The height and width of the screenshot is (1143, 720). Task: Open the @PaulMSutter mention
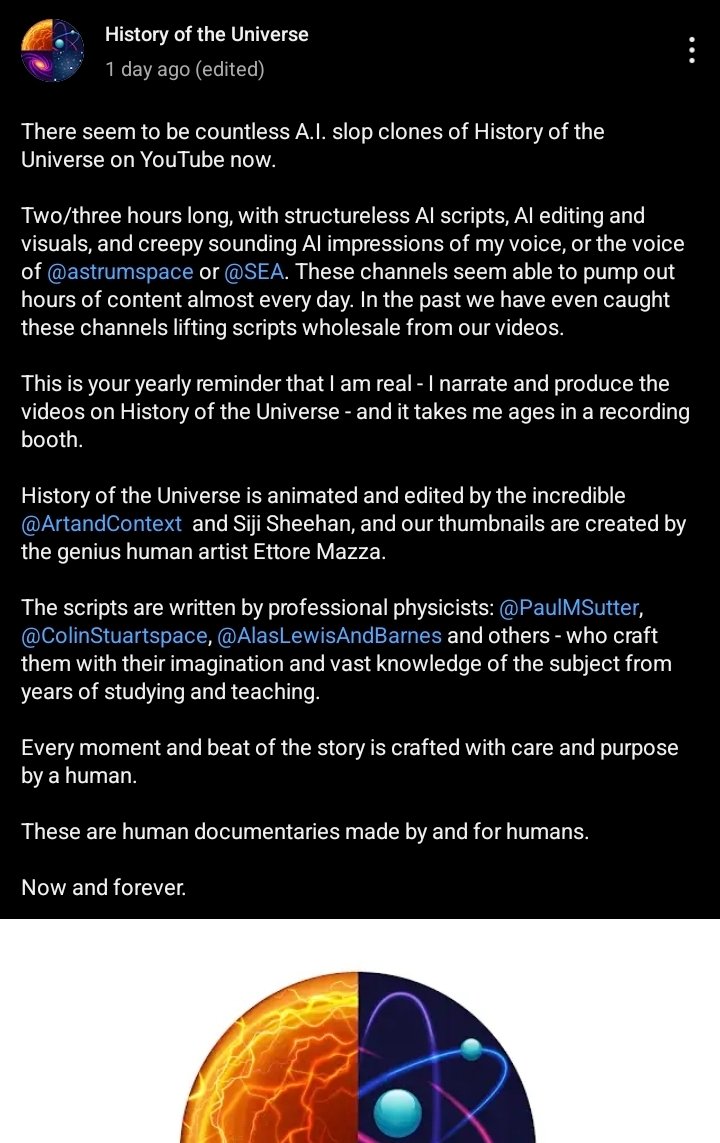tap(567, 607)
